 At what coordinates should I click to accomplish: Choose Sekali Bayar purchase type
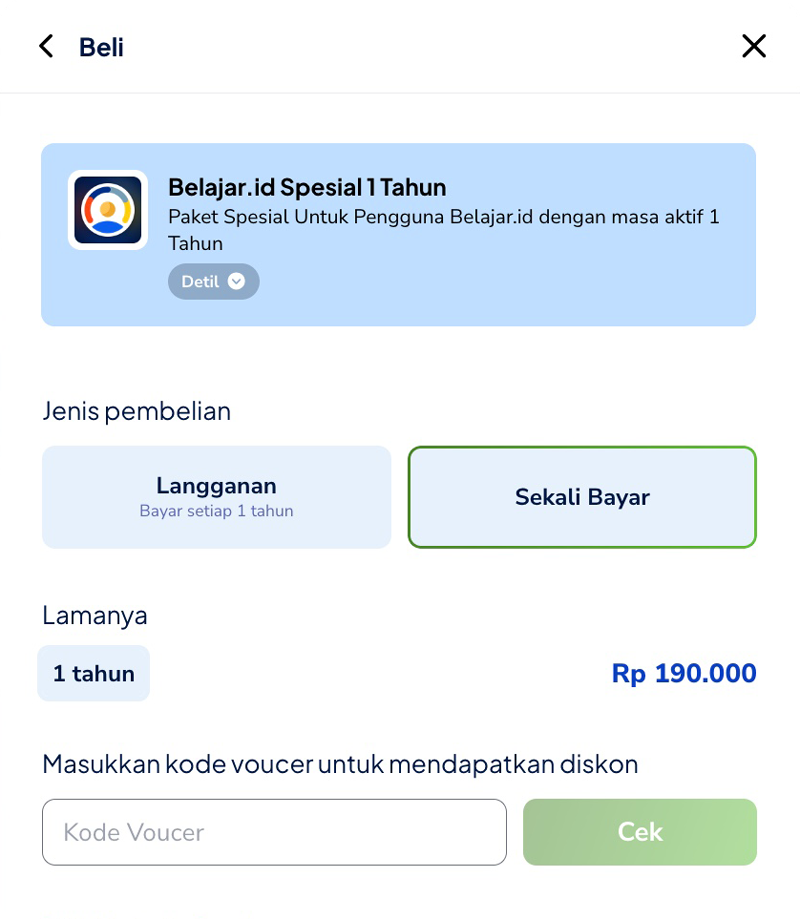point(582,497)
